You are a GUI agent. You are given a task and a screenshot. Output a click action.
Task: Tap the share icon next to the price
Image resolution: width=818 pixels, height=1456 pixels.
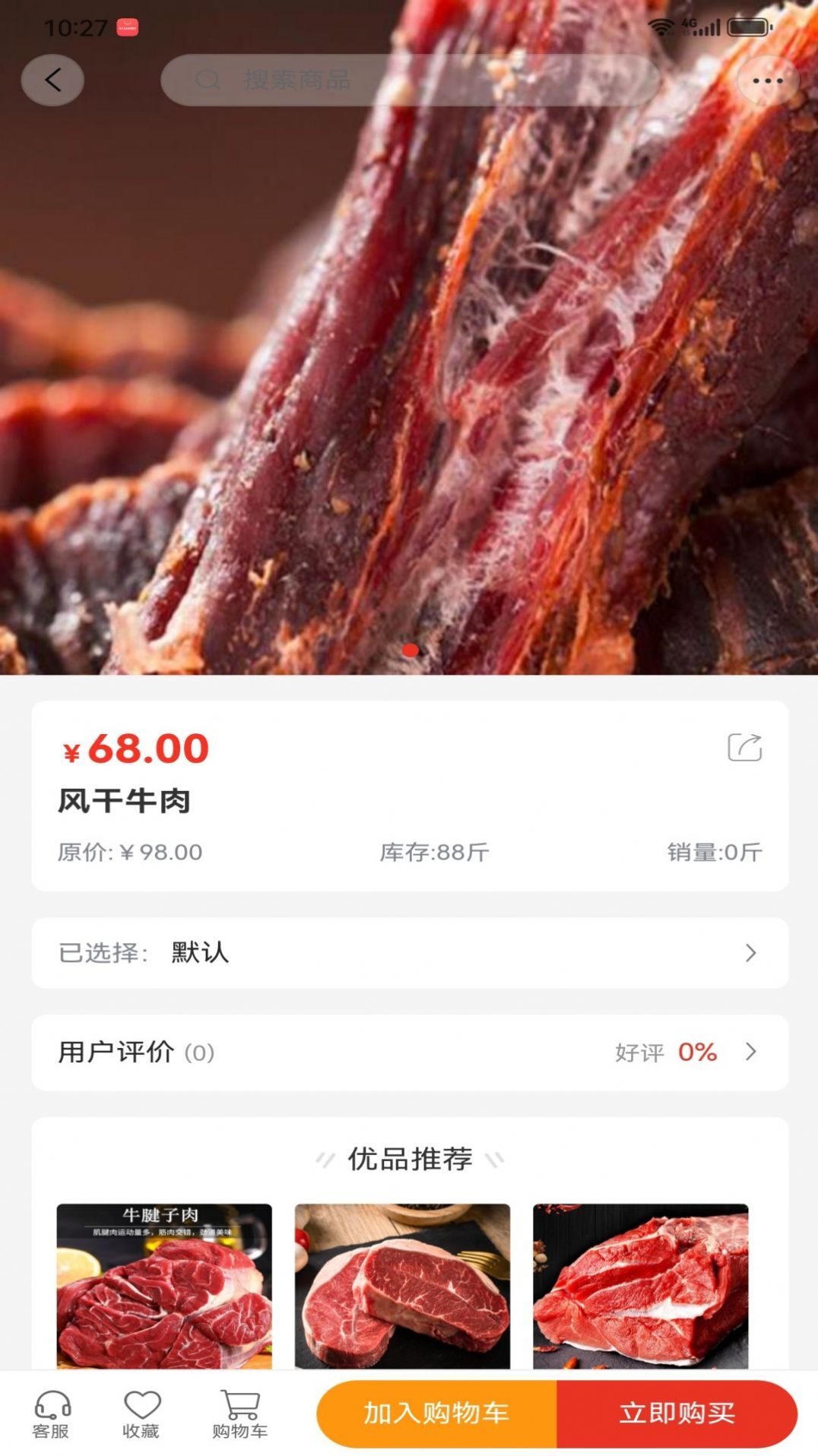coord(744,748)
